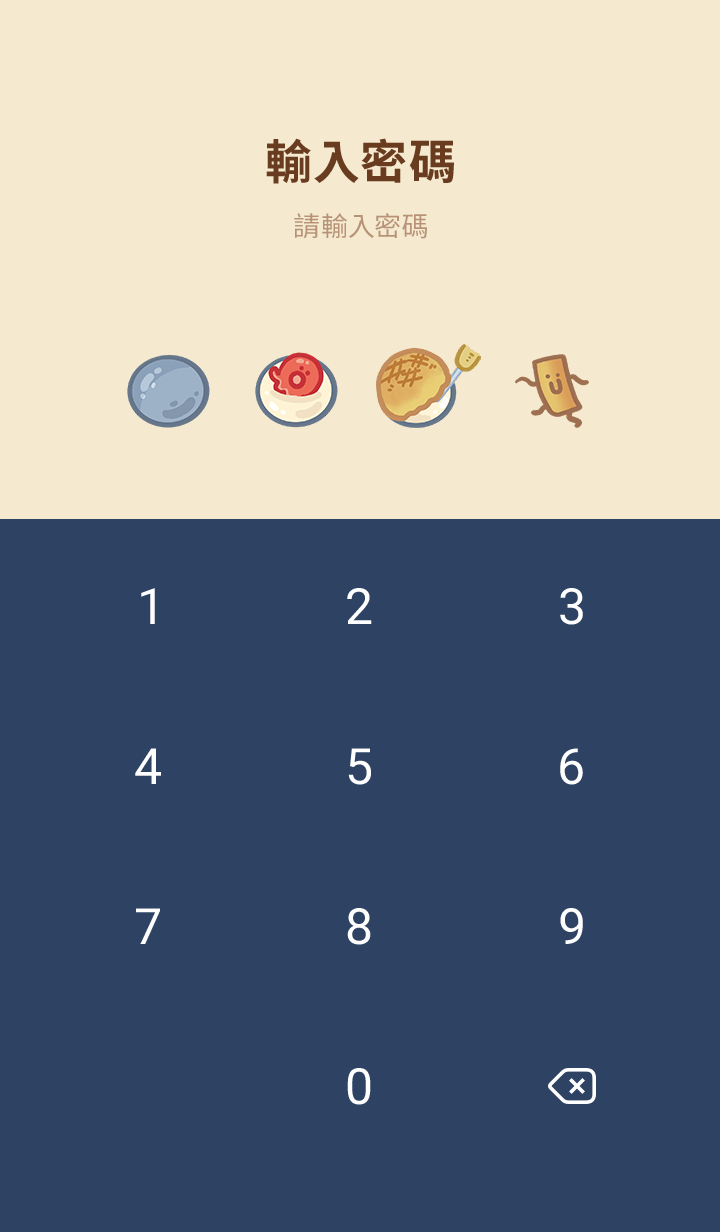This screenshot has height=1232, width=720.
Task: Enter digit 3 for the passcode
Action: pos(571,607)
